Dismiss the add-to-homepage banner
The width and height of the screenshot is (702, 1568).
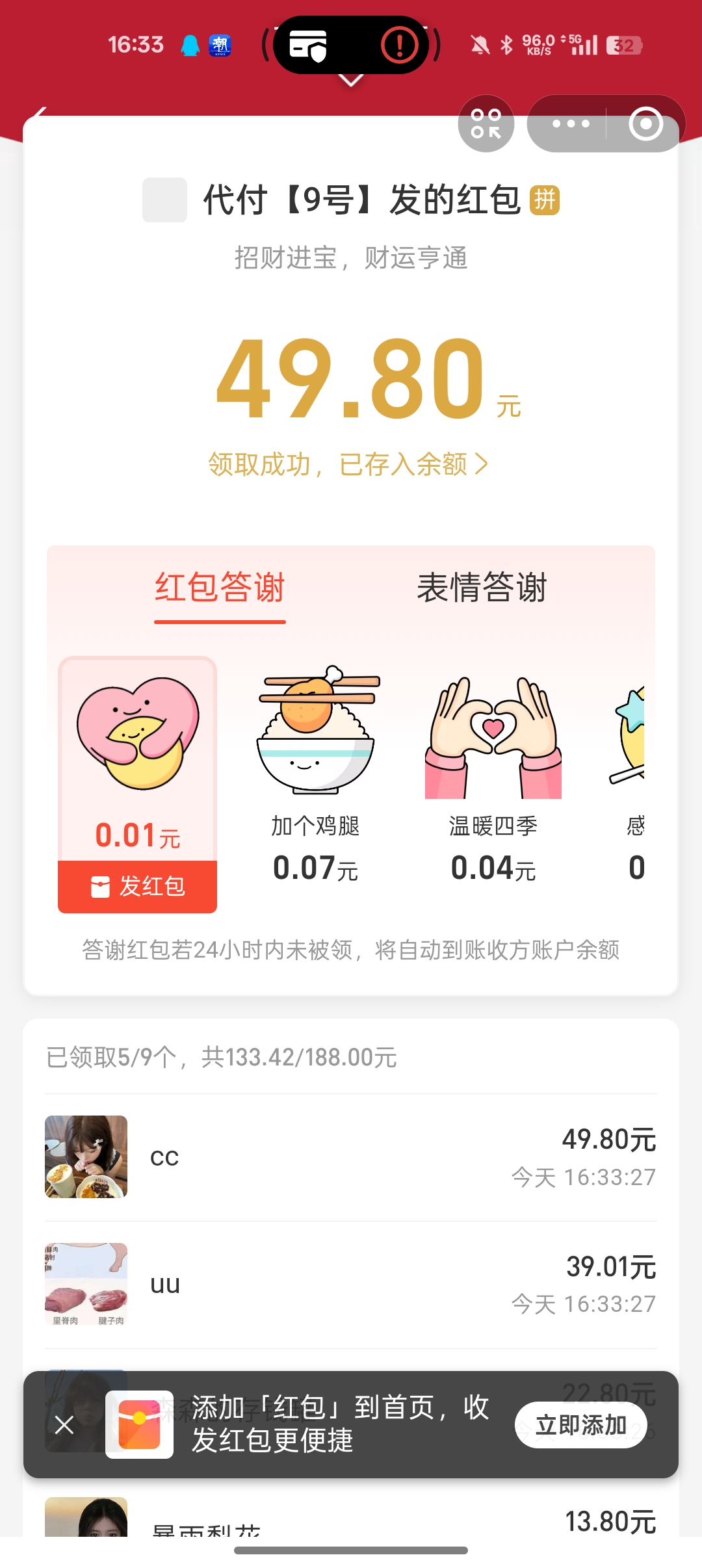coord(64,1425)
